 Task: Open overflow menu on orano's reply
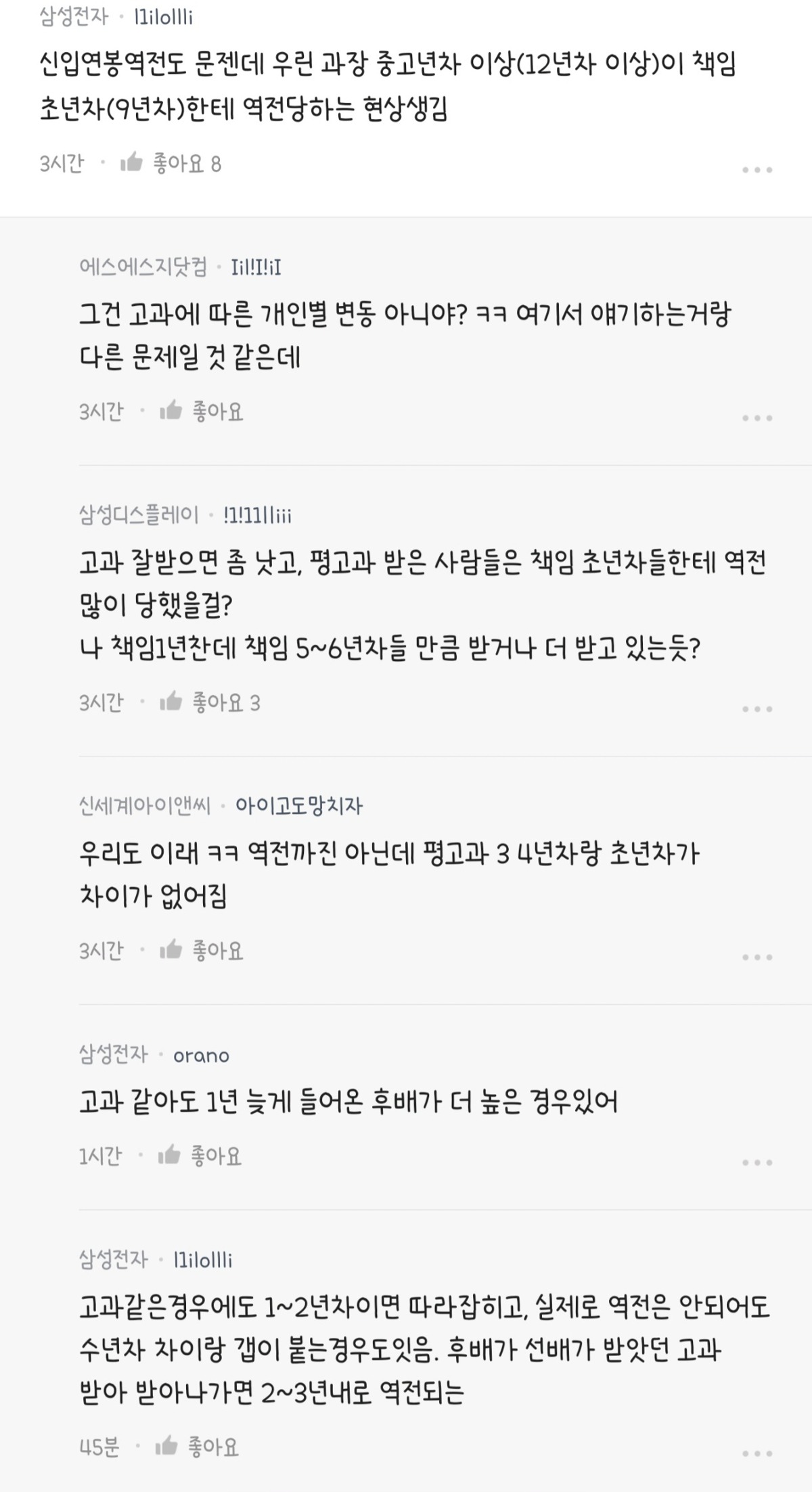[x=757, y=1162]
